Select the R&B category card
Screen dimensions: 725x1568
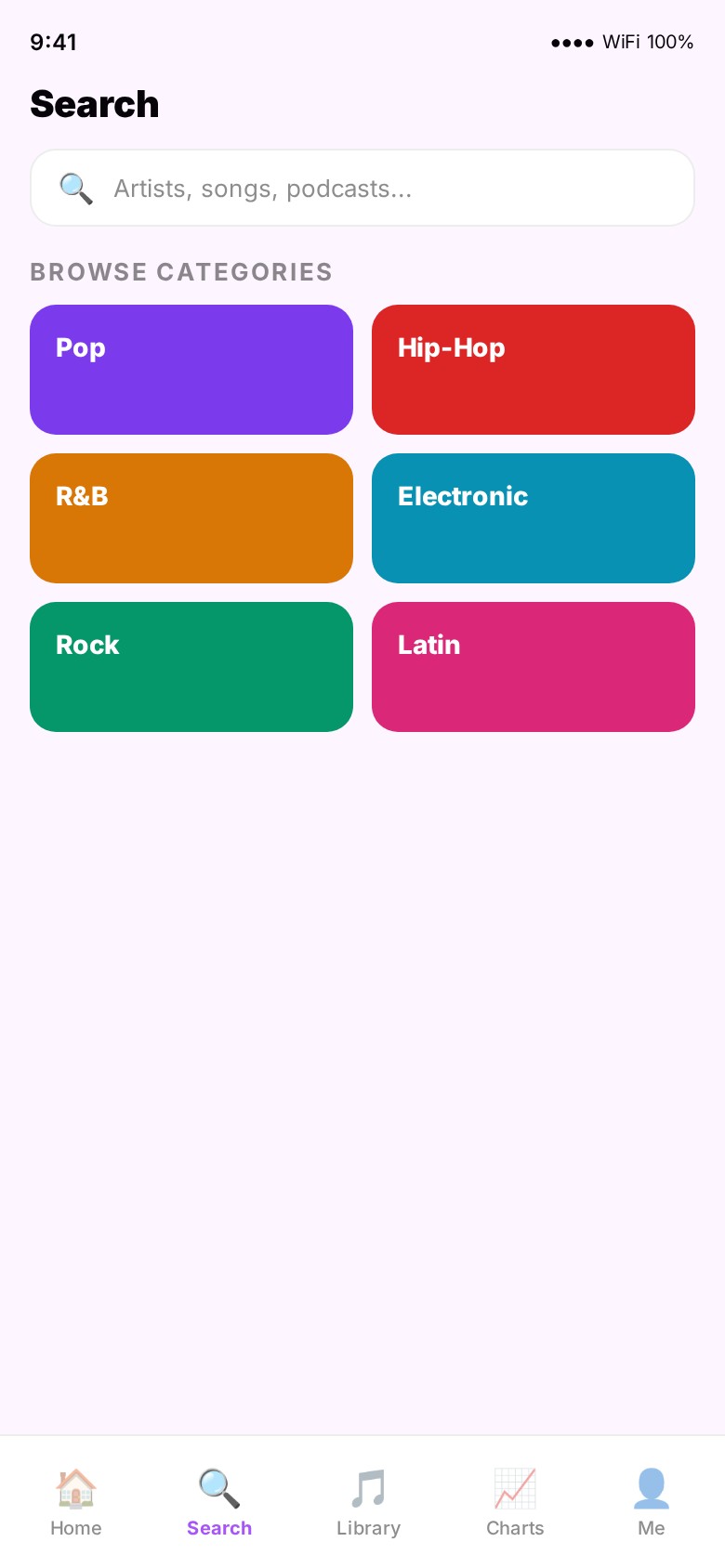[x=191, y=518]
